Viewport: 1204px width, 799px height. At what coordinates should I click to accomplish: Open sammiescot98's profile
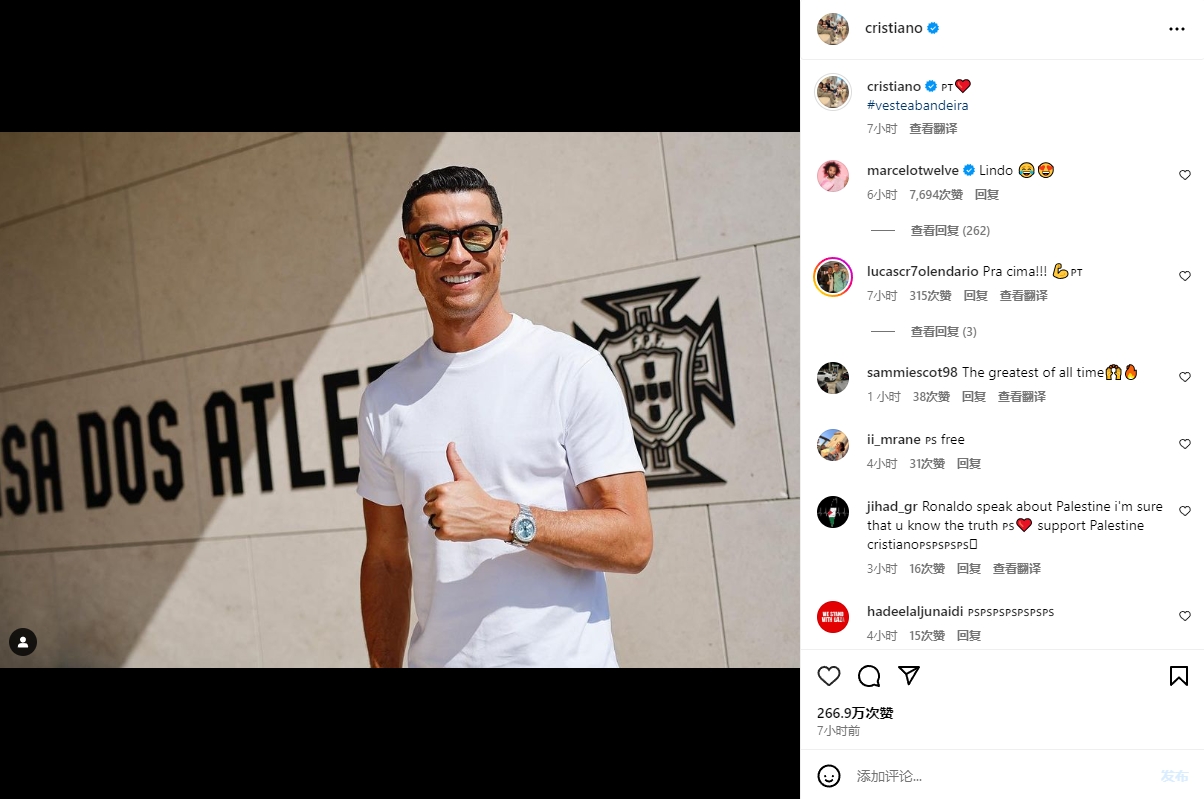(x=911, y=372)
